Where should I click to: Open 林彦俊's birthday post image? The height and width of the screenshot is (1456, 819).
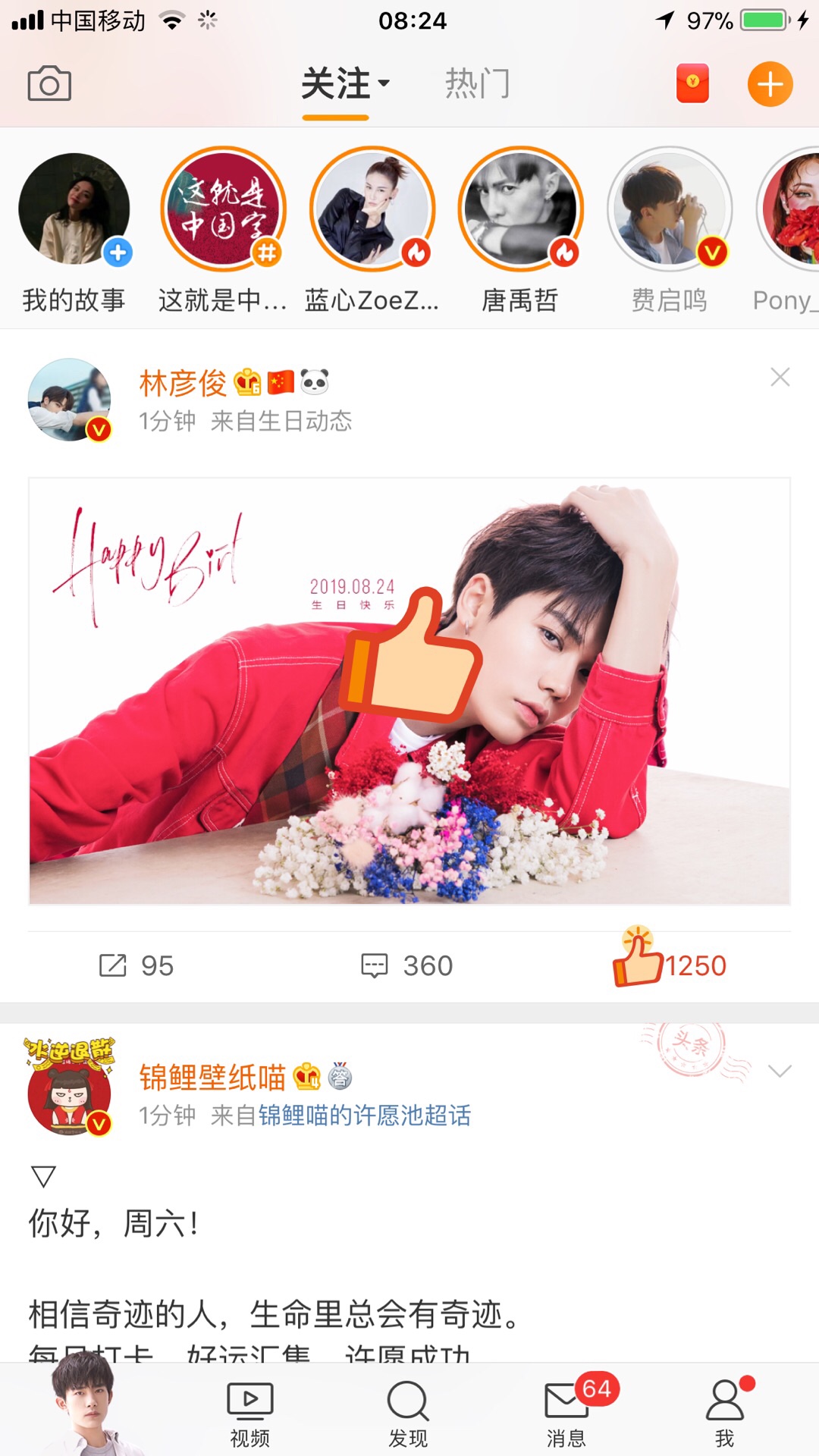pos(409,691)
